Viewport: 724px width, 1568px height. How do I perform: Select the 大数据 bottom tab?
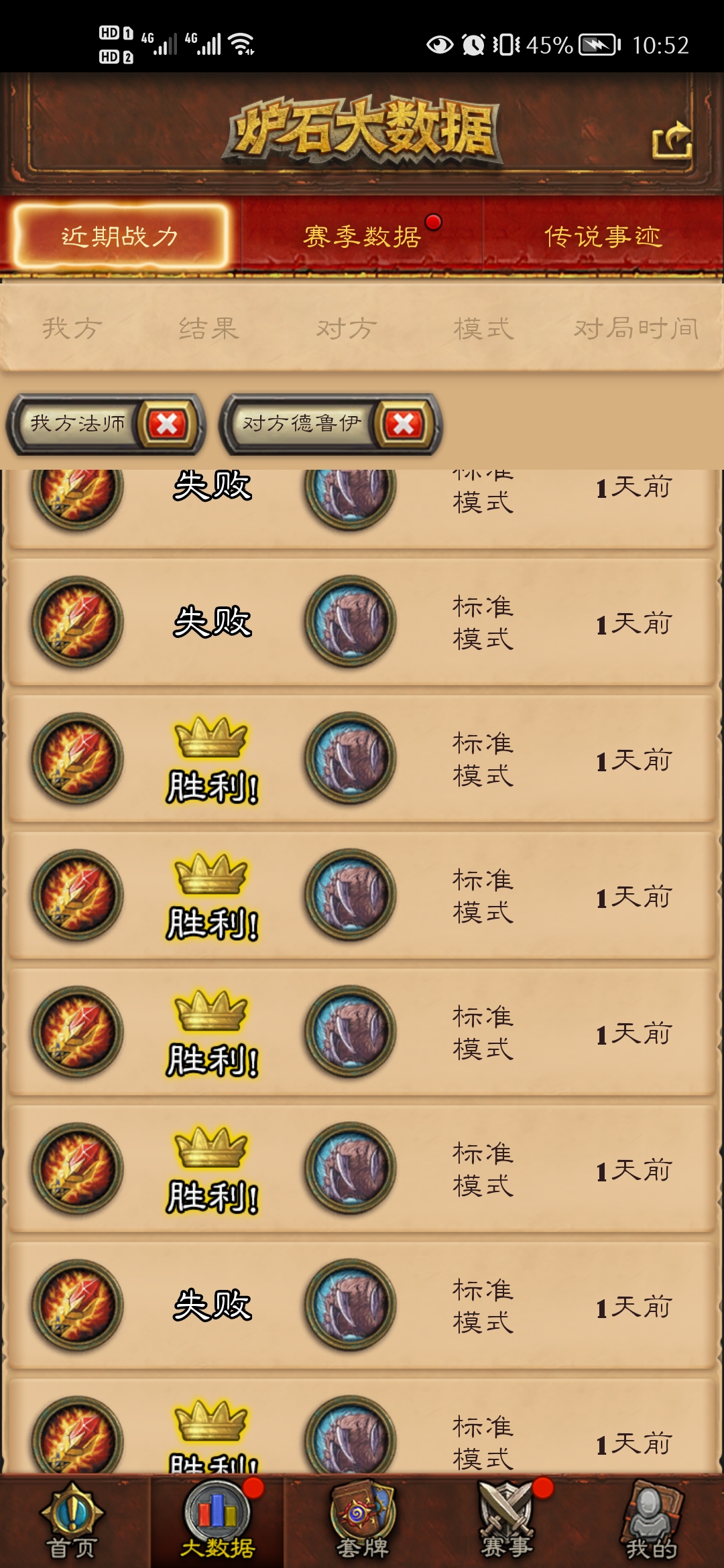click(217, 1521)
